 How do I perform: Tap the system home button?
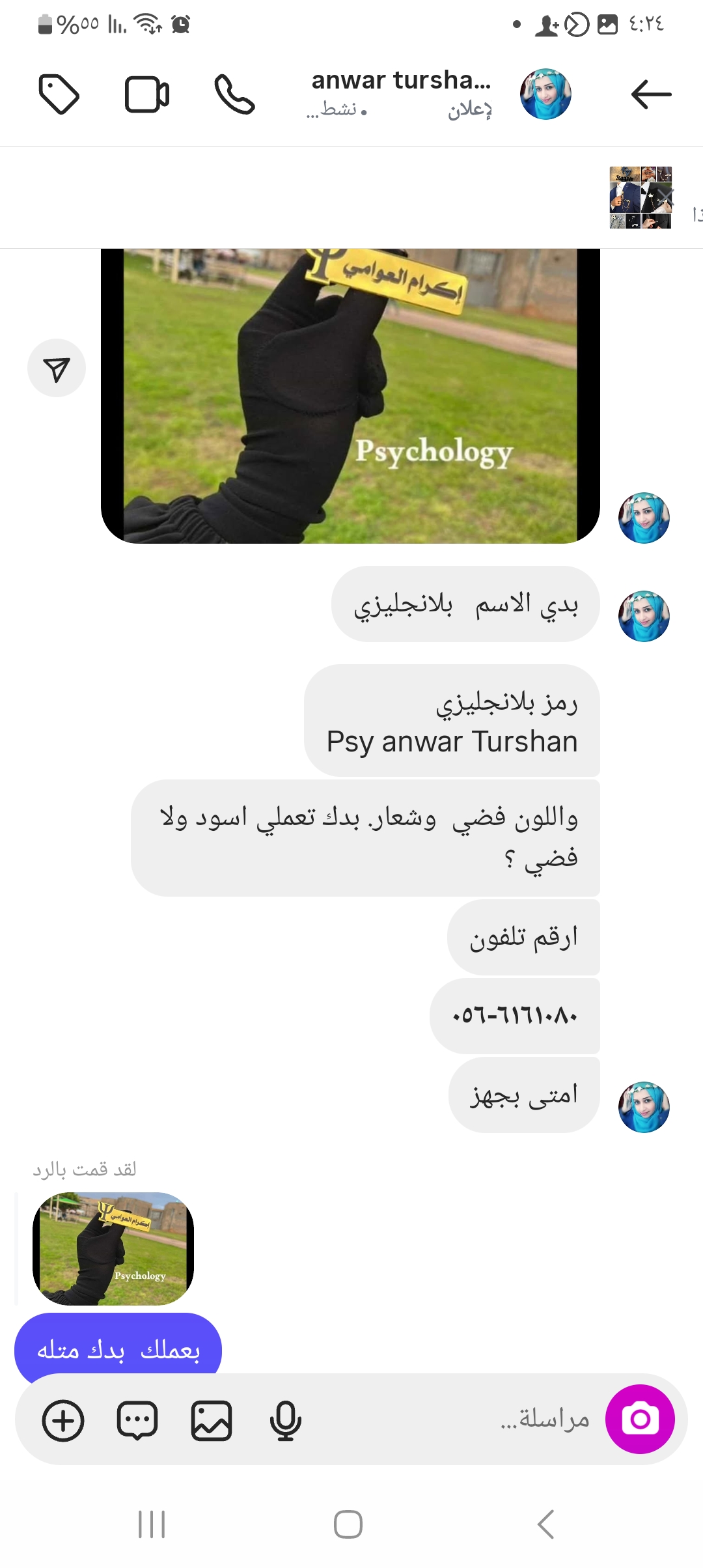pos(348,1524)
